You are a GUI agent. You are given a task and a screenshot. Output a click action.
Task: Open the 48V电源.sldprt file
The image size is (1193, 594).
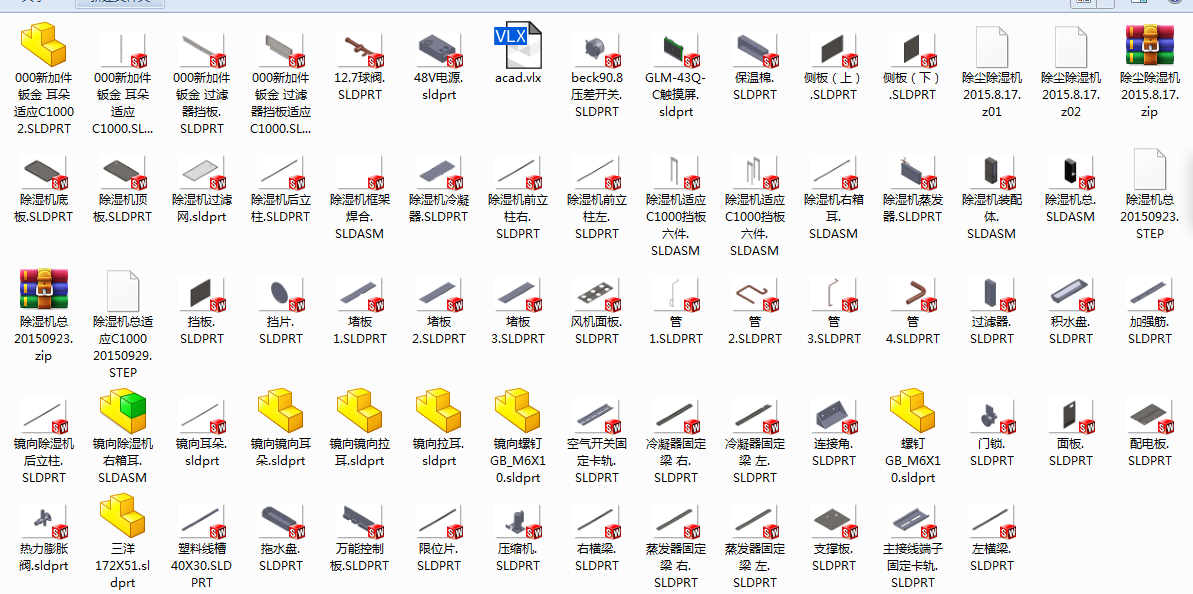pos(438,50)
